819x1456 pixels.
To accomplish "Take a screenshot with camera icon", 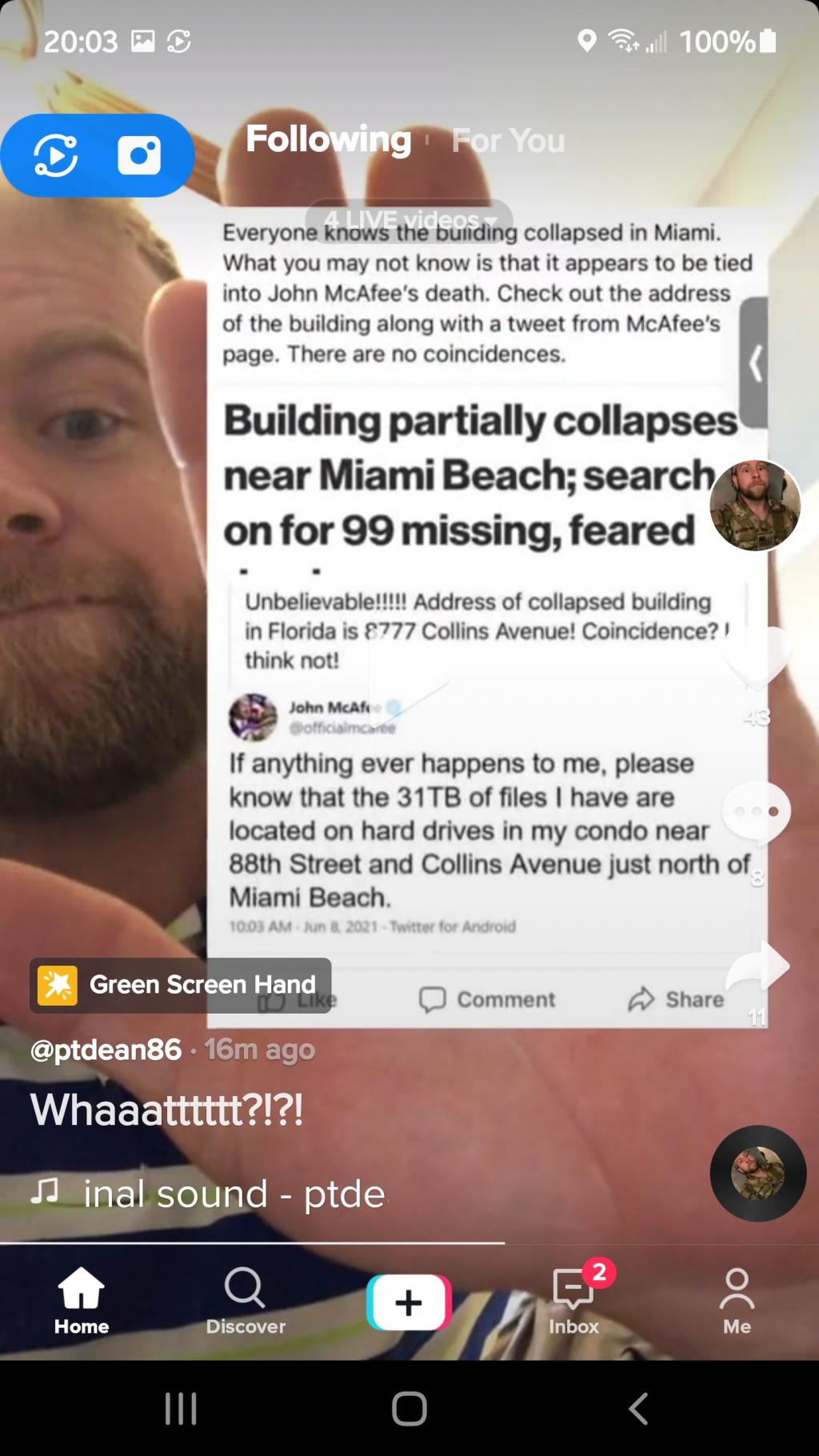I will (139, 155).
